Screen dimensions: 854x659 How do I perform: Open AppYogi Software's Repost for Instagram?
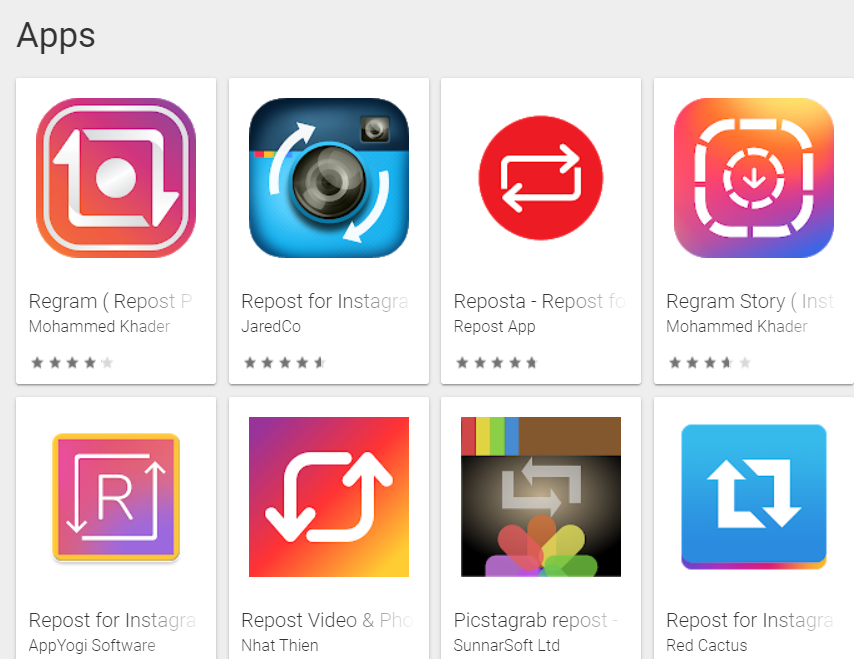(x=116, y=497)
